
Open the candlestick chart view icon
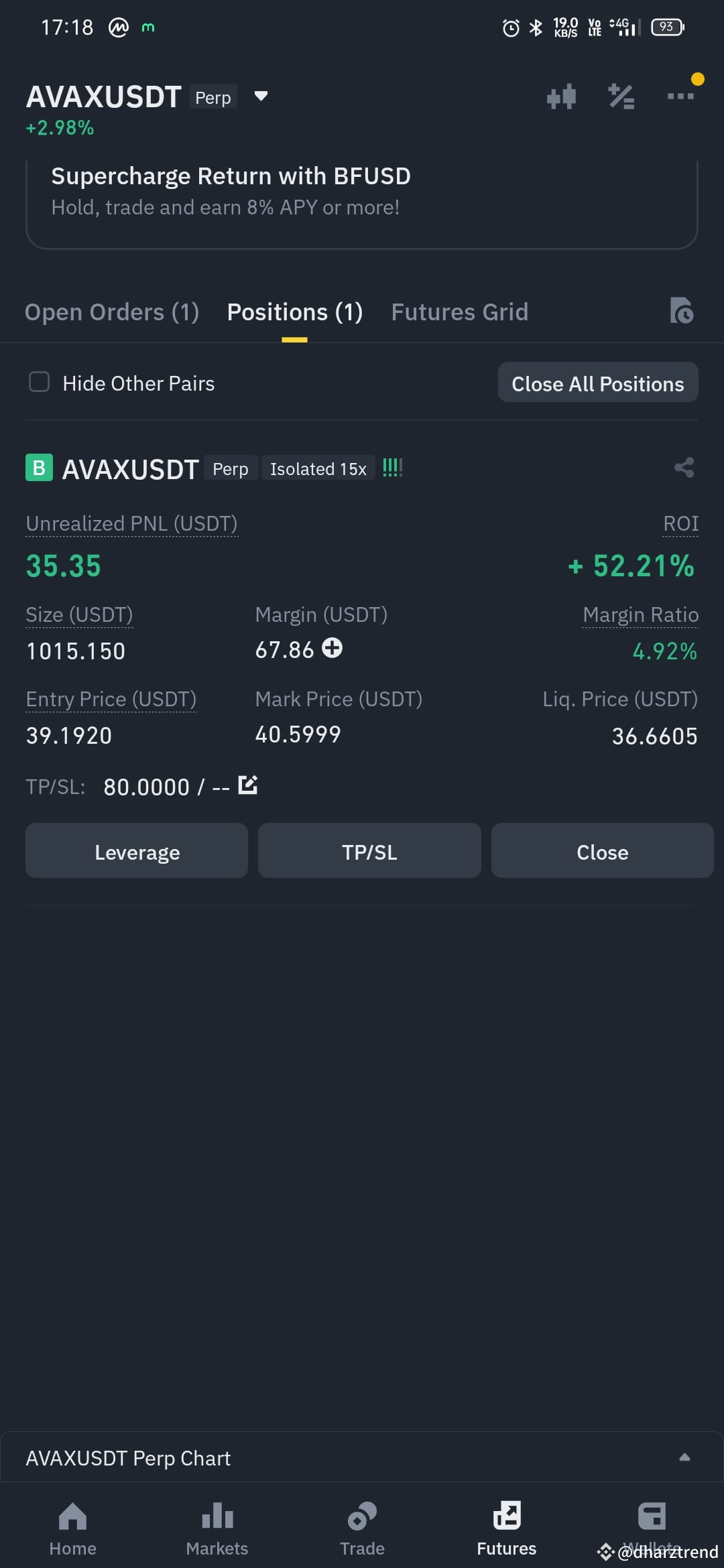[561, 96]
